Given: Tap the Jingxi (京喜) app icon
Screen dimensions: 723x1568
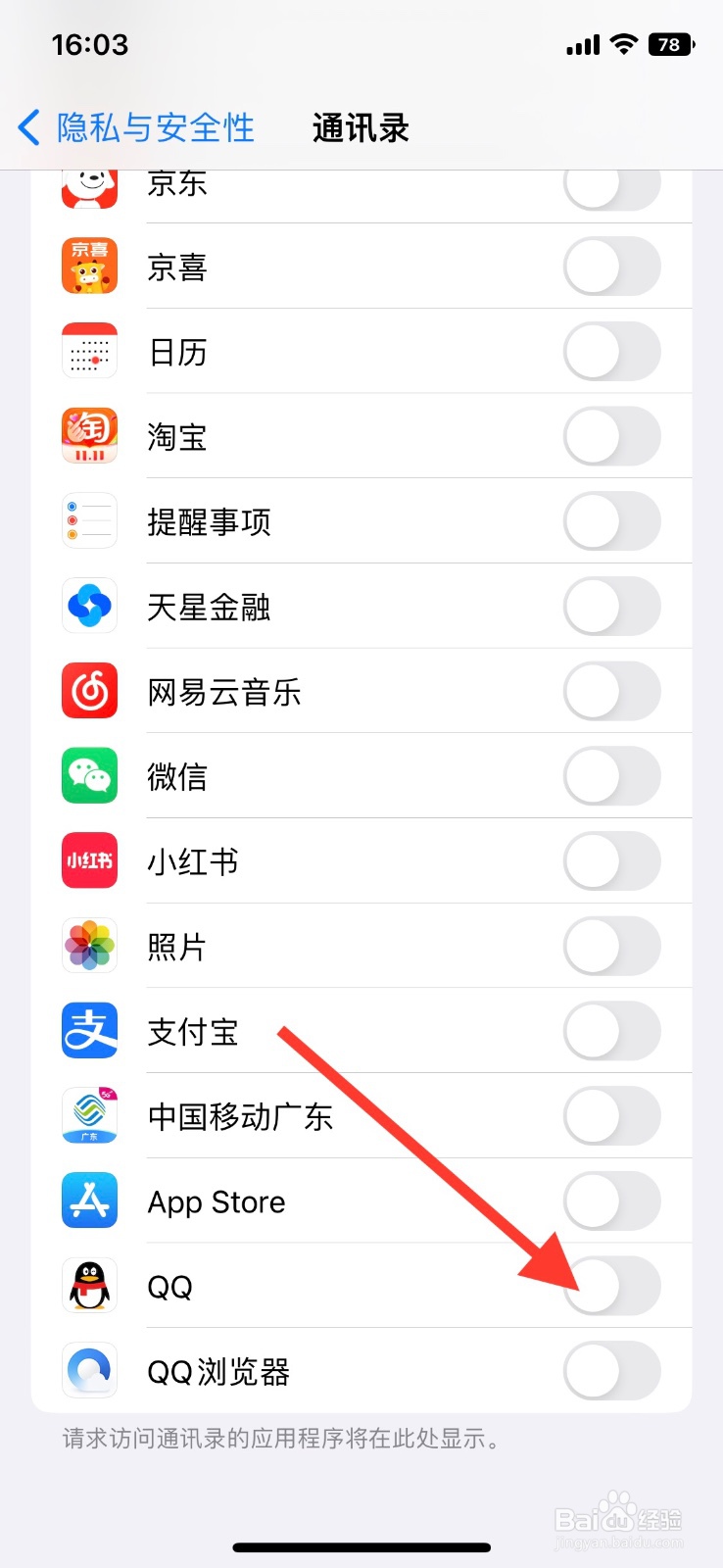Looking at the screenshot, I should [x=88, y=266].
